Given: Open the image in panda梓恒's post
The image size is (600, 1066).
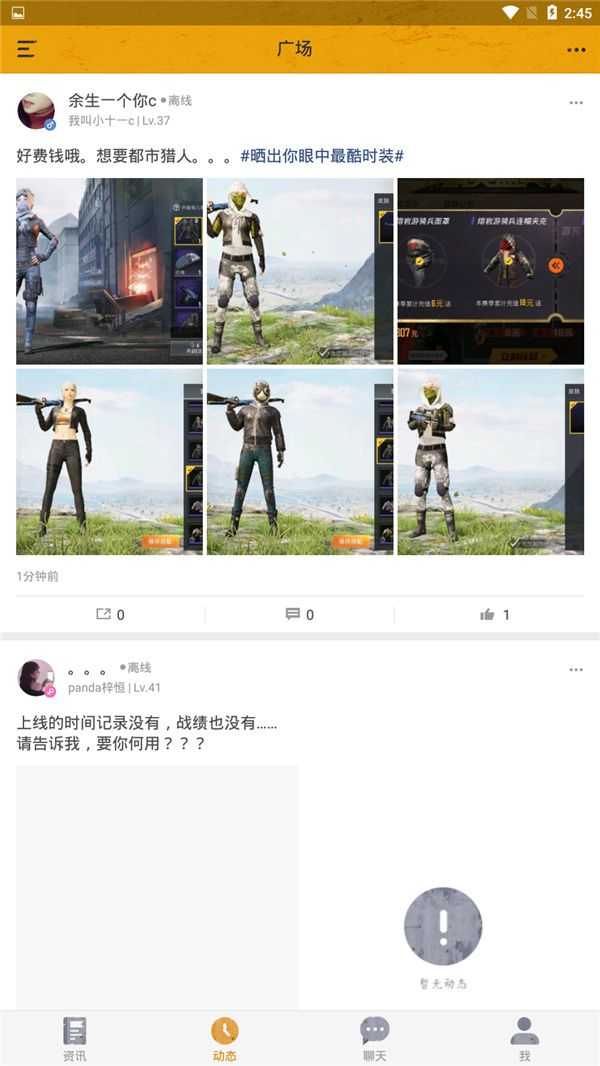Looking at the screenshot, I should point(157,885).
